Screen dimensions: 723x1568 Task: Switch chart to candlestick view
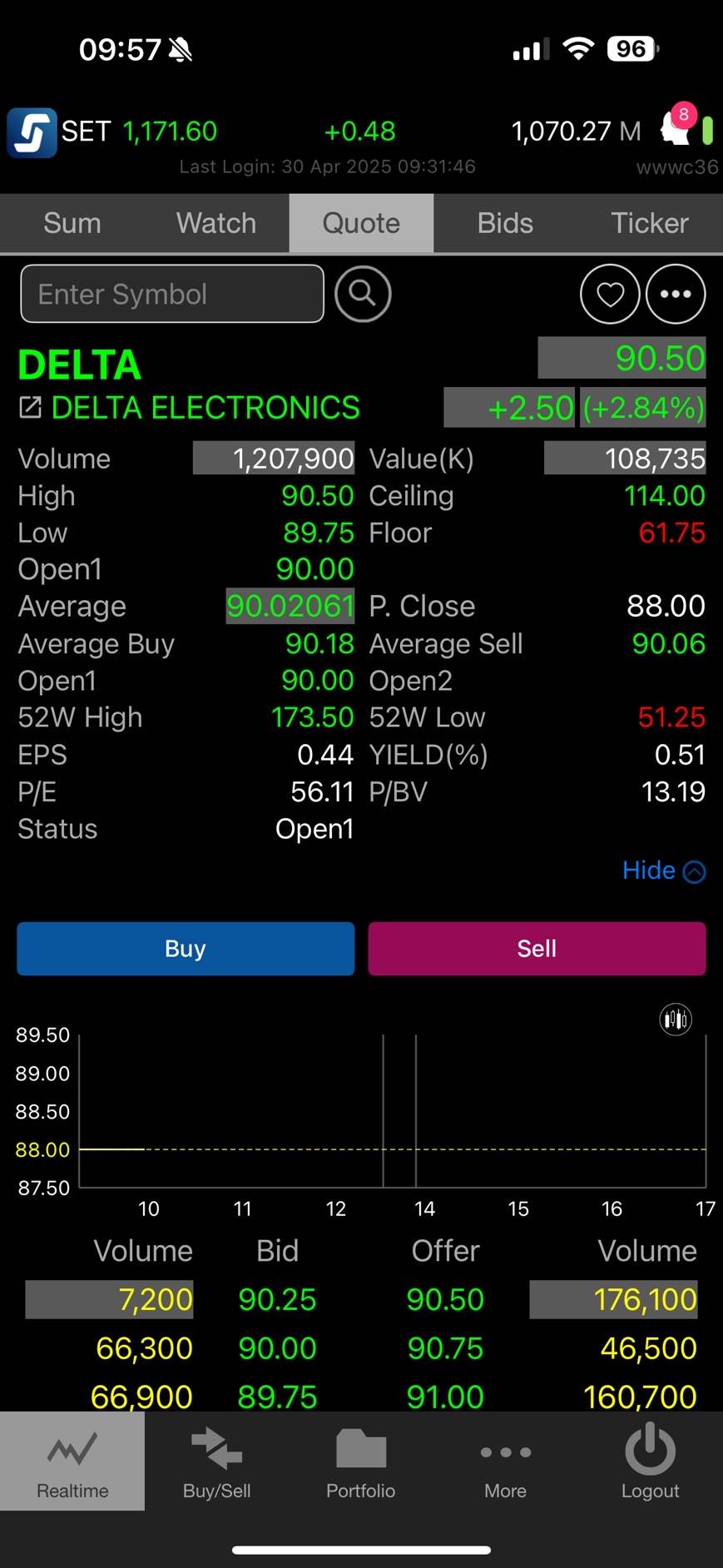point(676,1019)
